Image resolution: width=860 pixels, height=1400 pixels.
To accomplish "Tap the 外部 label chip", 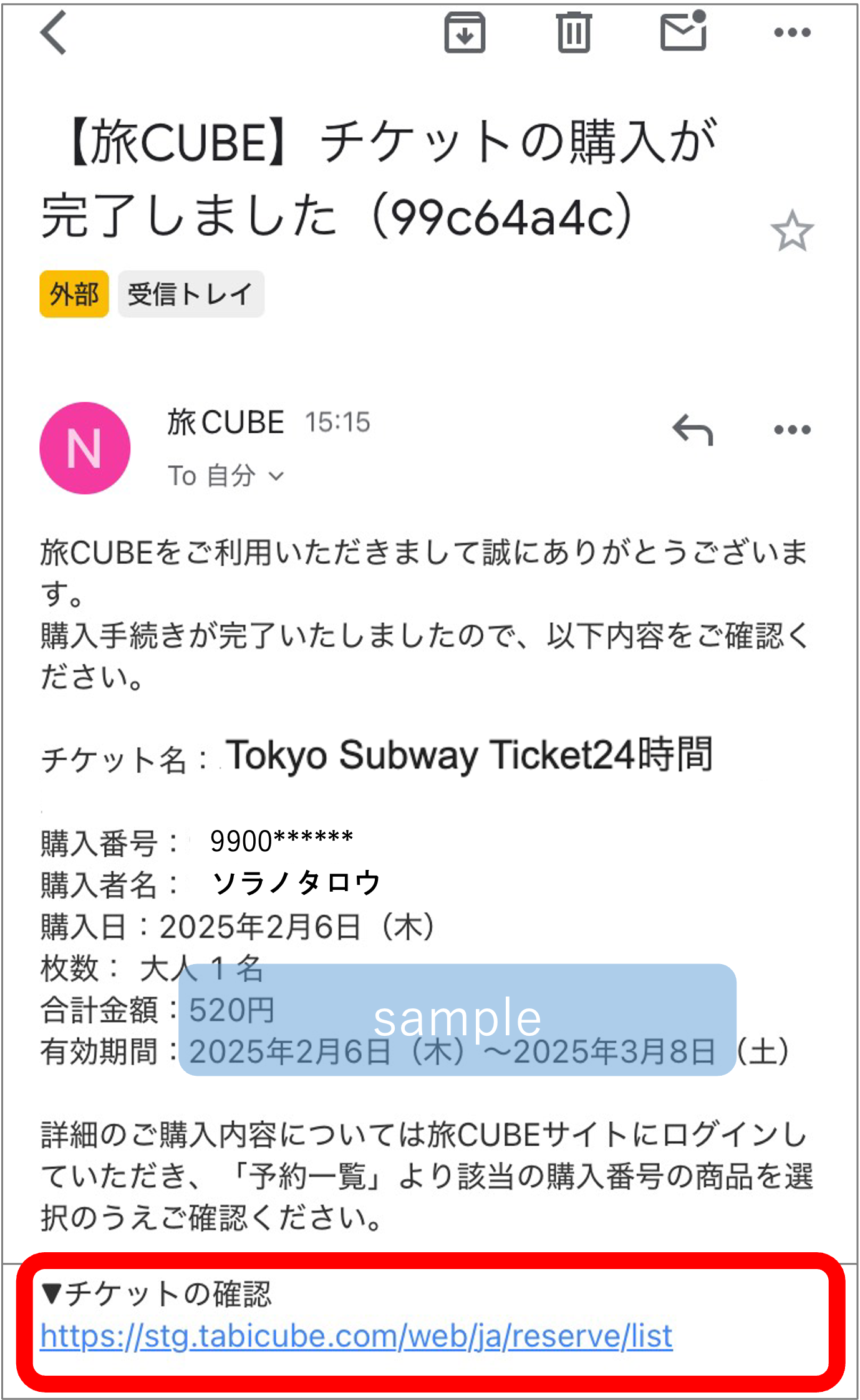I will [74, 294].
